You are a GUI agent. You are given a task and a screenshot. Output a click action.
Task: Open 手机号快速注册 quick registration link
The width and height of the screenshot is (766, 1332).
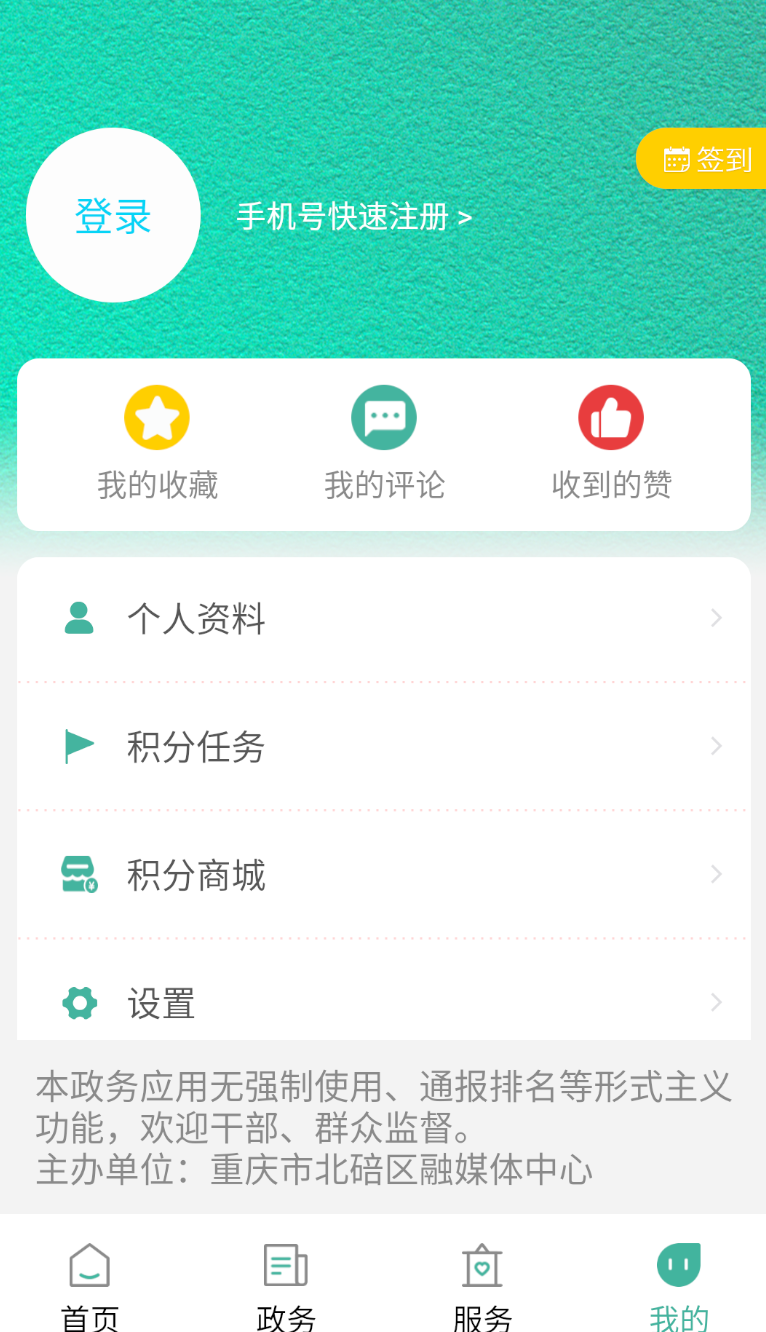coord(354,216)
